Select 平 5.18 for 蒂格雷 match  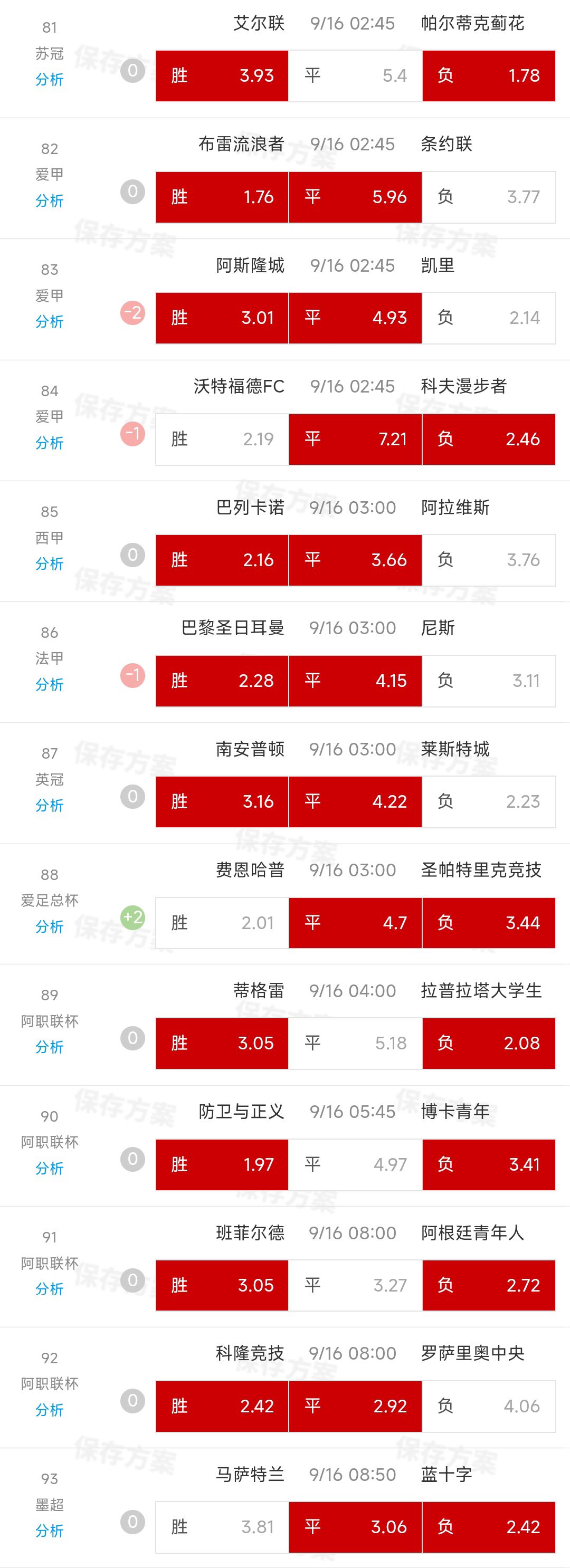(x=355, y=1043)
